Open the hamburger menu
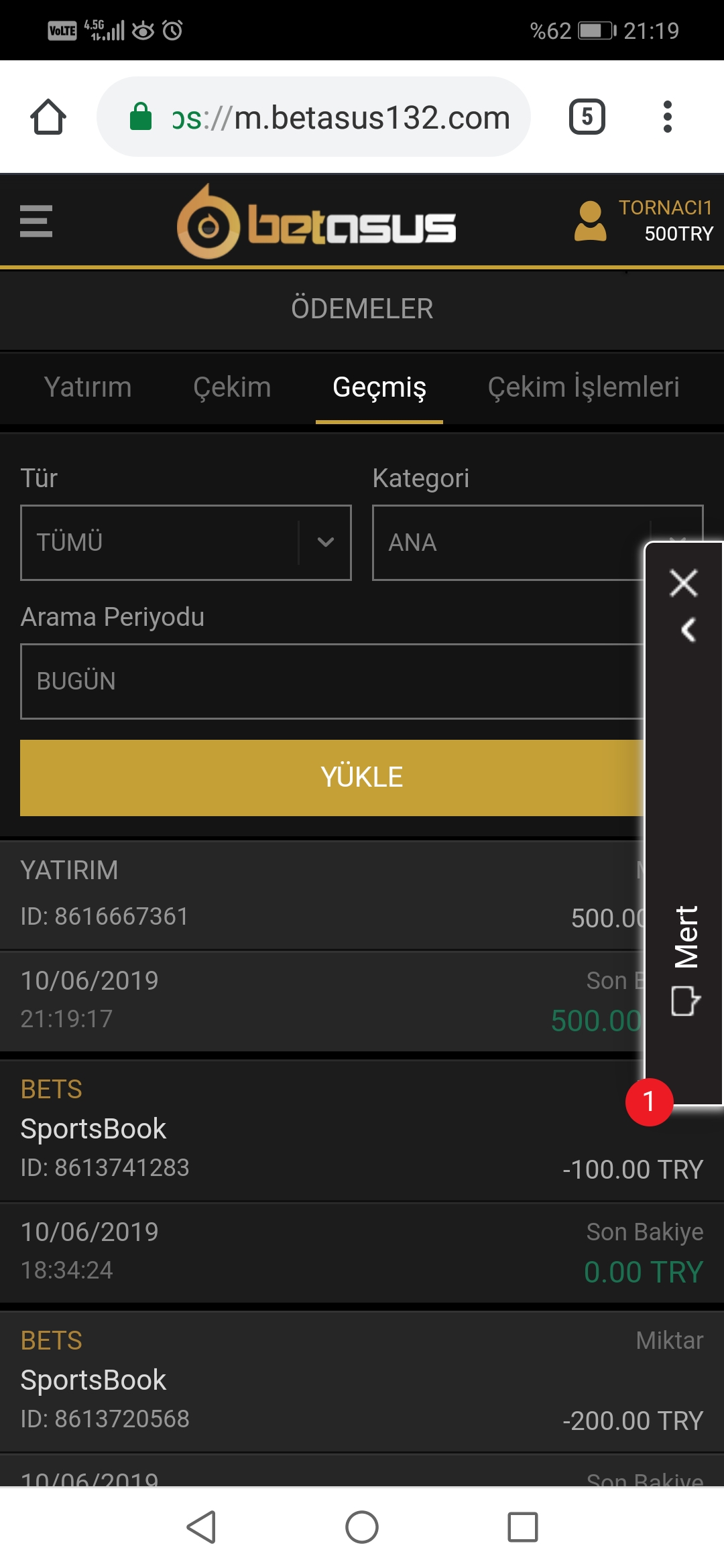 [36, 221]
